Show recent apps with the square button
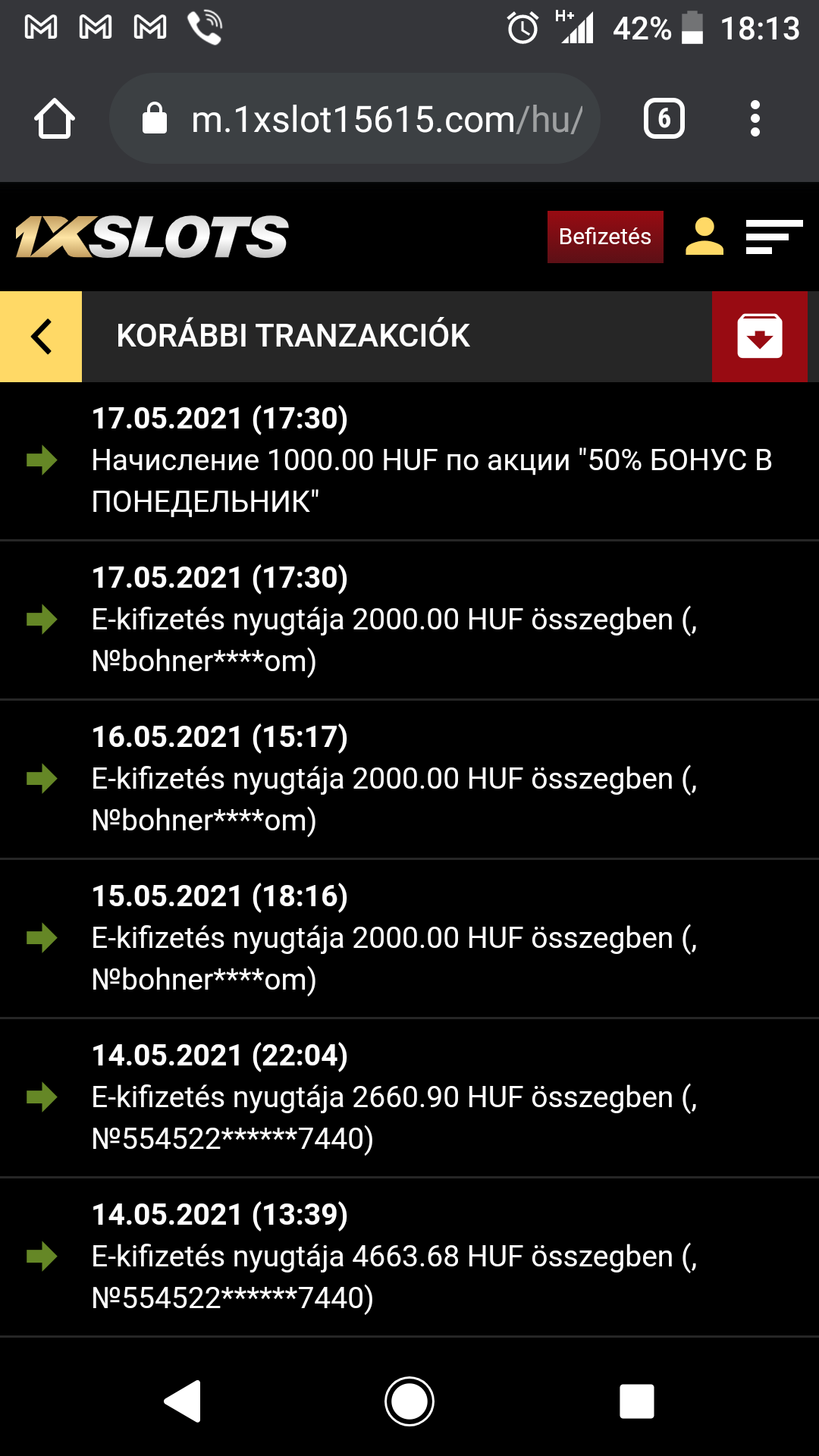 (x=636, y=1401)
